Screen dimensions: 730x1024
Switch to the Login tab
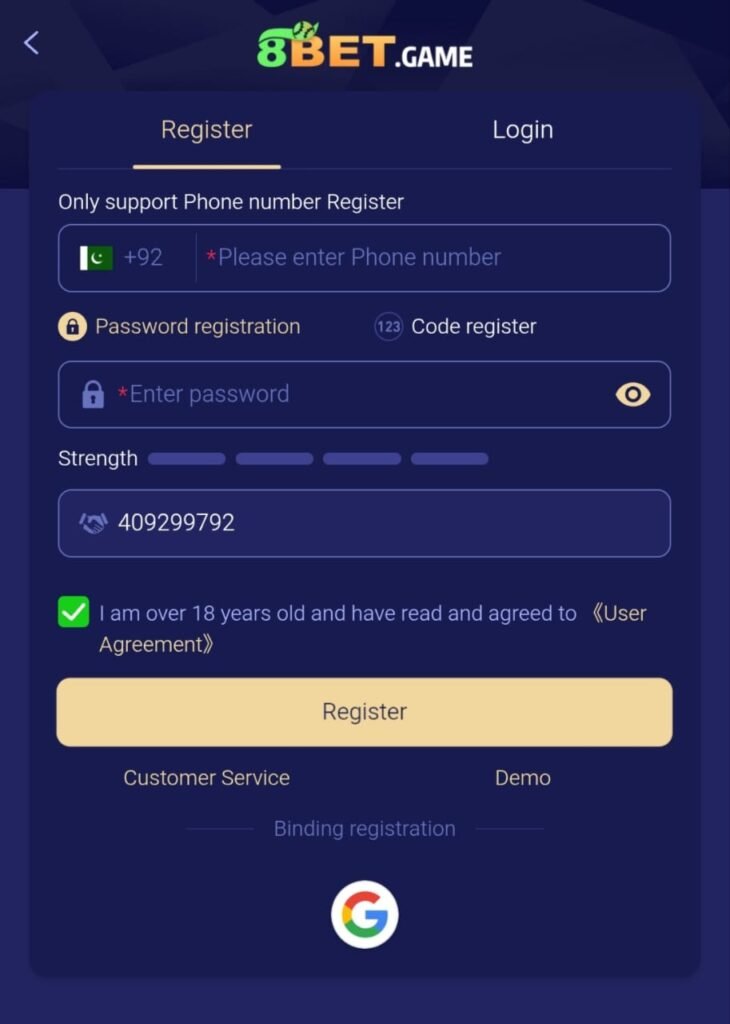(522, 129)
